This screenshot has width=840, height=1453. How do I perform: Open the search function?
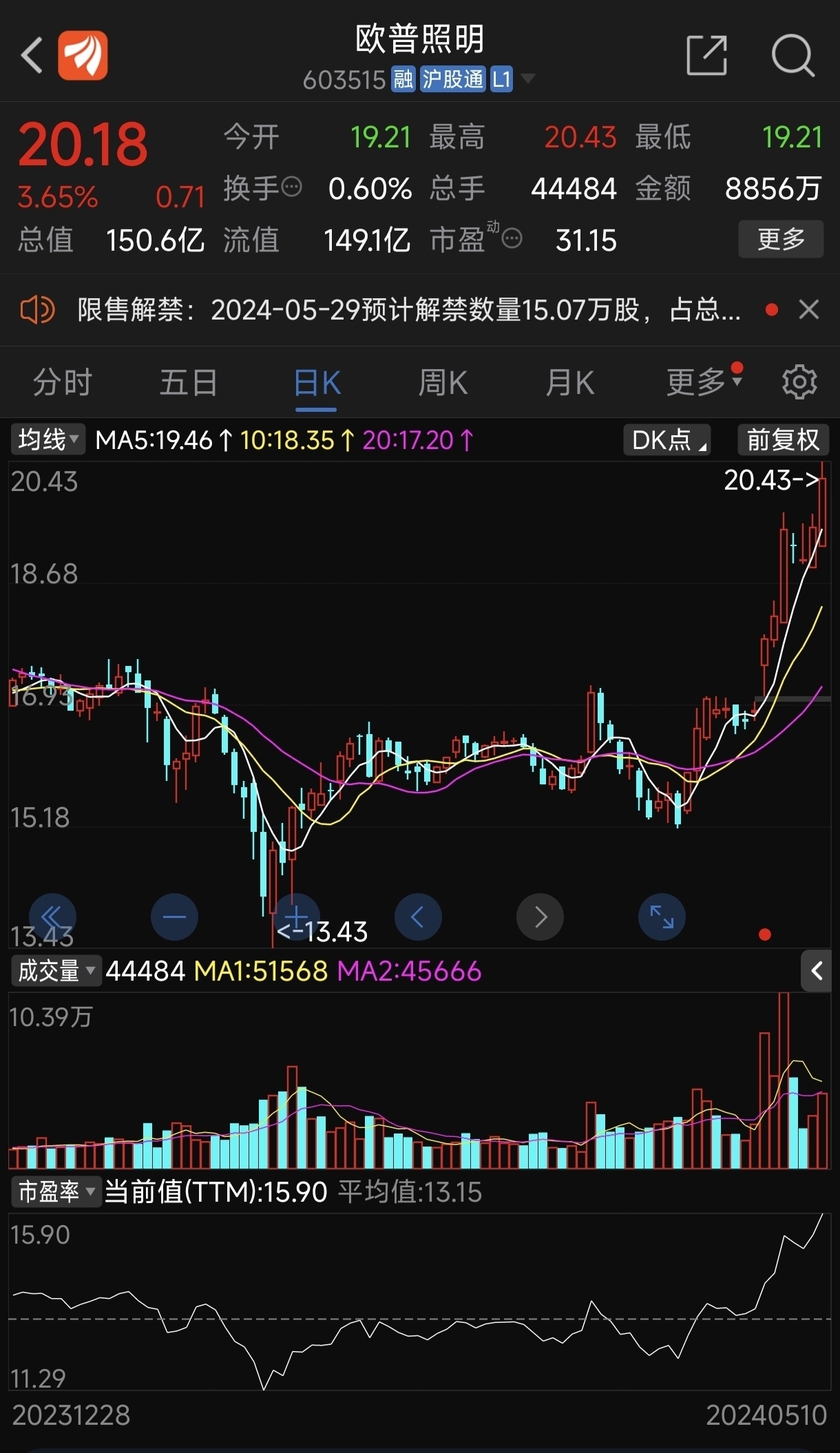(793, 55)
